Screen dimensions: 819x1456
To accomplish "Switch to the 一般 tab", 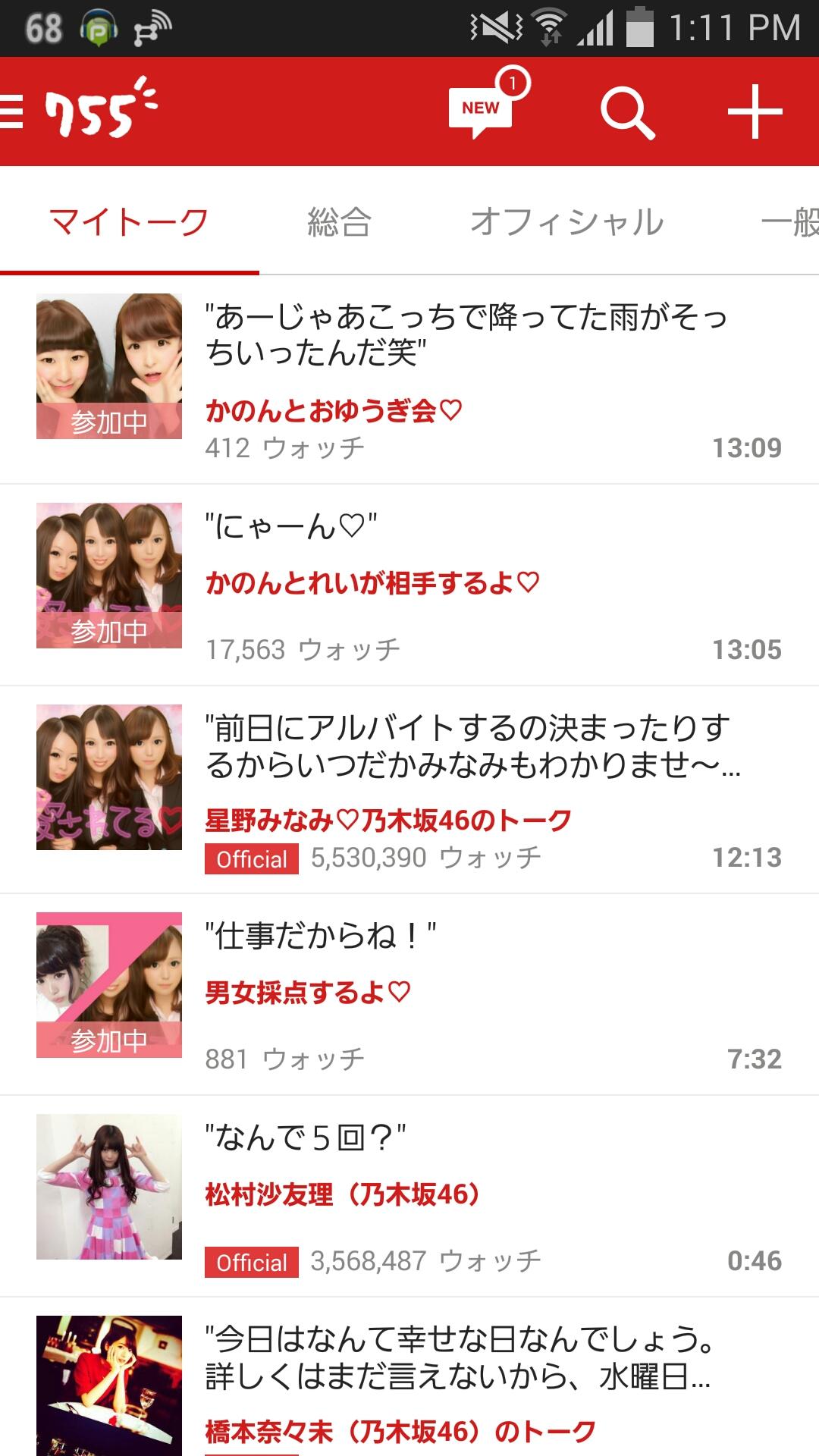I will [790, 222].
